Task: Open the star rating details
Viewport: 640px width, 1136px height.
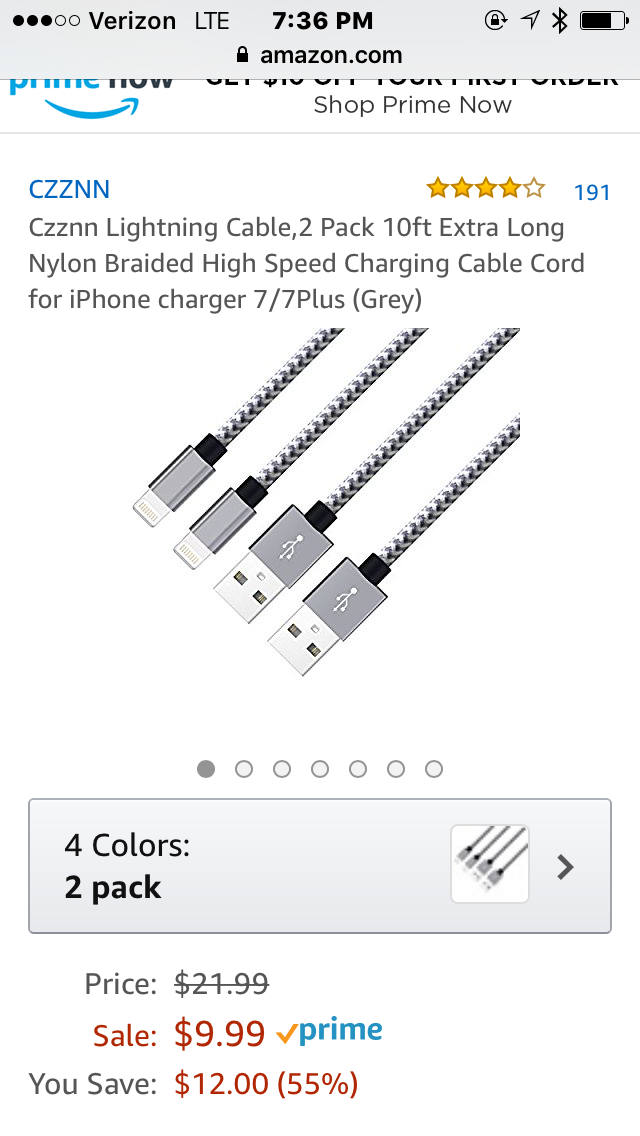Action: (486, 188)
